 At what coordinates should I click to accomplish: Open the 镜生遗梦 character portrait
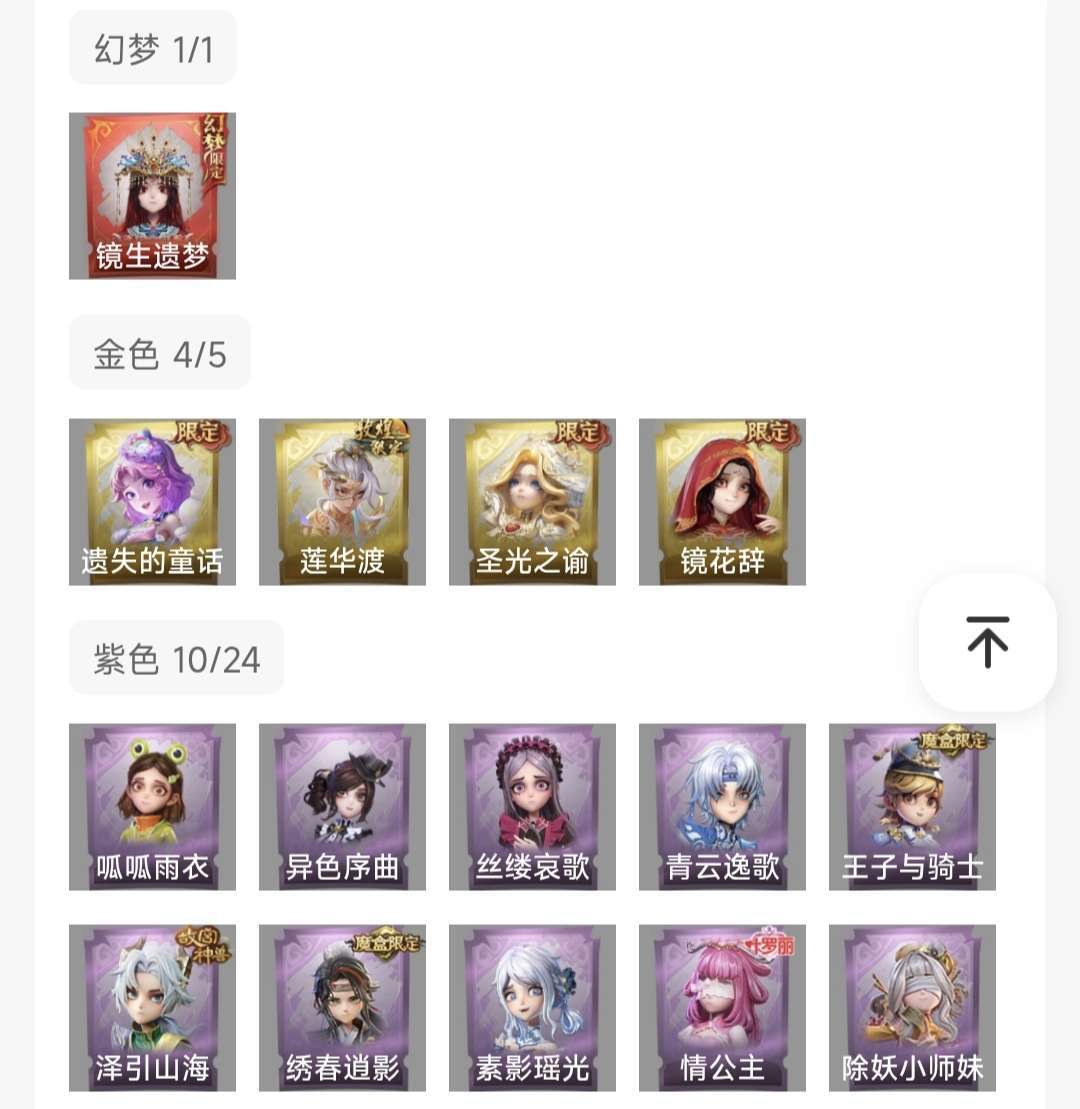coord(152,195)
